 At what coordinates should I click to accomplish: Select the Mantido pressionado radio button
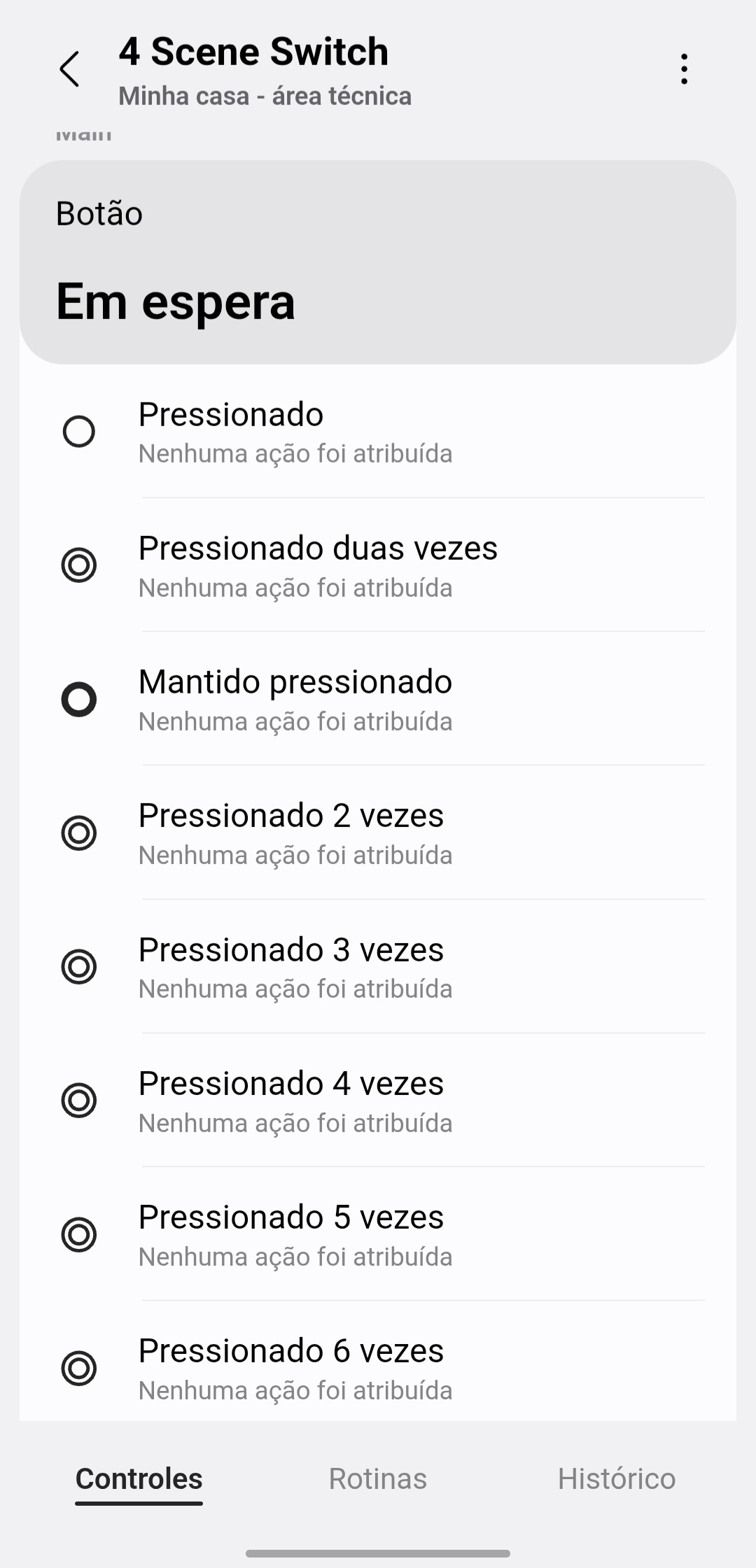pos(79,698)
